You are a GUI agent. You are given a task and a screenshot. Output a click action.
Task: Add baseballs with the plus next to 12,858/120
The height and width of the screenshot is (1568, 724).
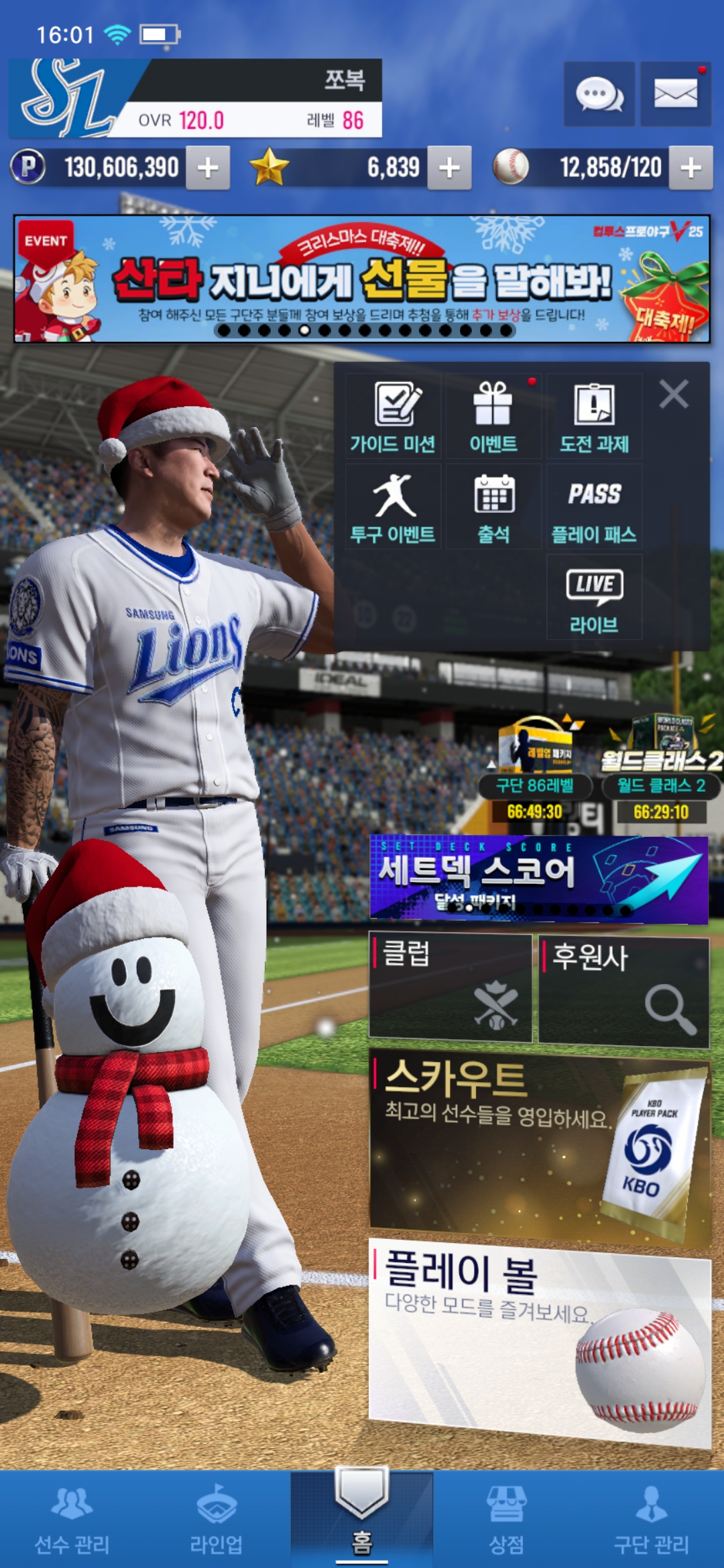690,168
